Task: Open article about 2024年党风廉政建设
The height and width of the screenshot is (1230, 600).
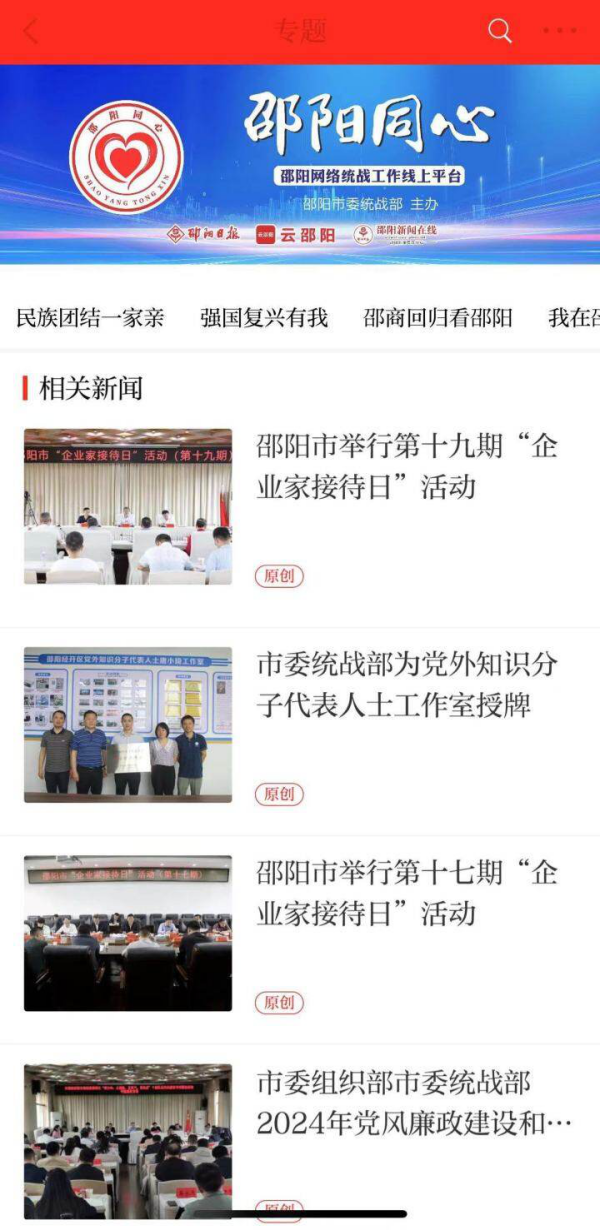Action: click(x=414, y=1103)
